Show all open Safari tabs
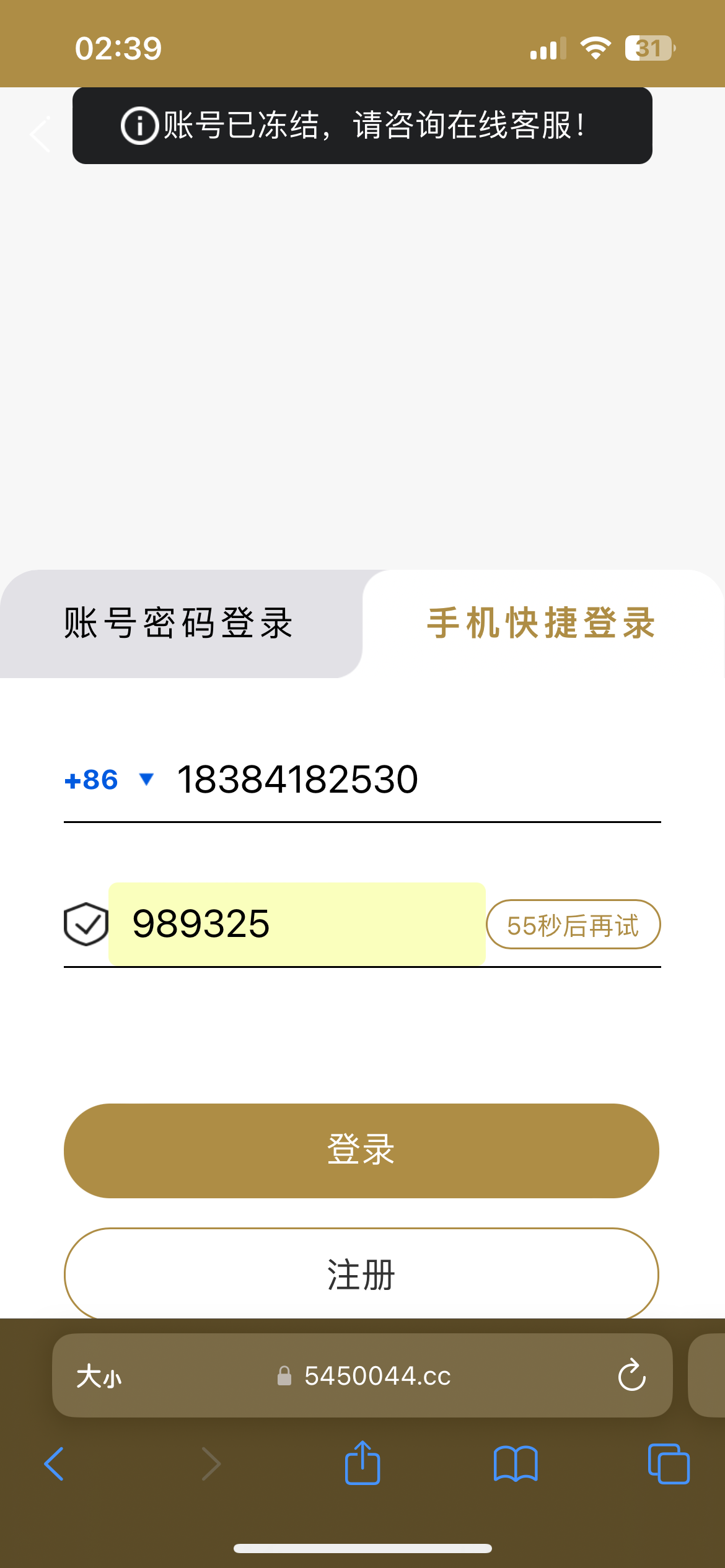 [x=669, y=1463]
